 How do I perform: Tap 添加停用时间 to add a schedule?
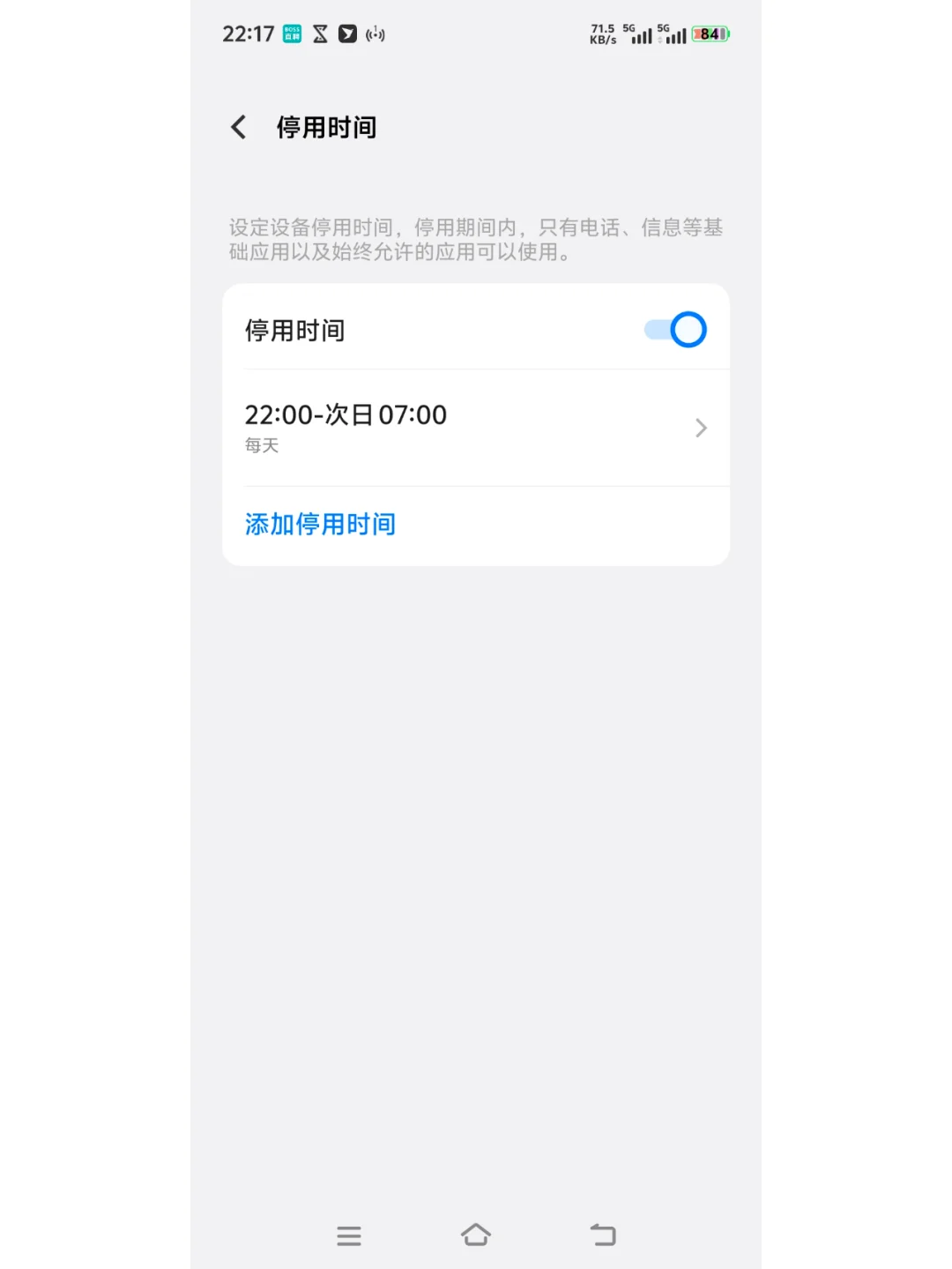click(x=320, y=525)
